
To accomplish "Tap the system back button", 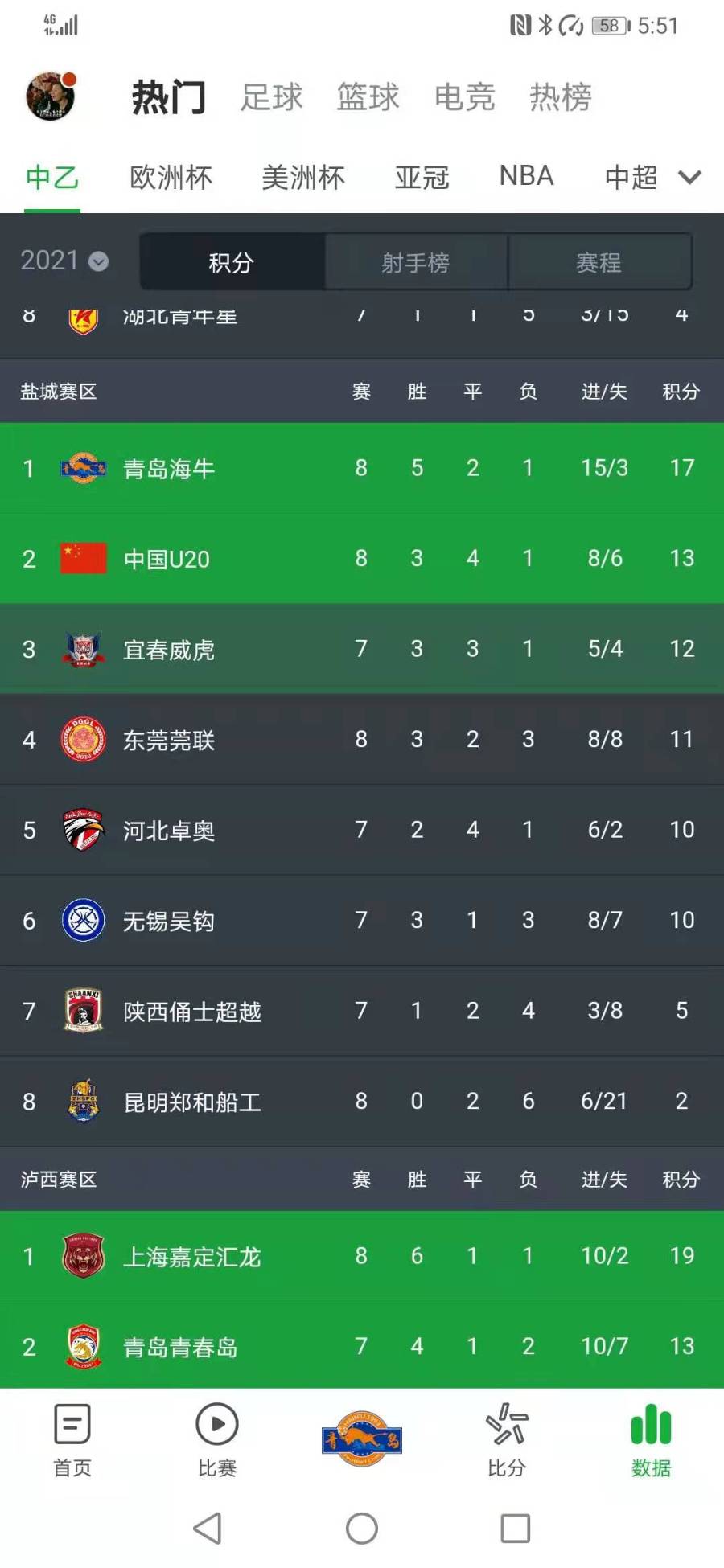I will (x=208, y=1528).
